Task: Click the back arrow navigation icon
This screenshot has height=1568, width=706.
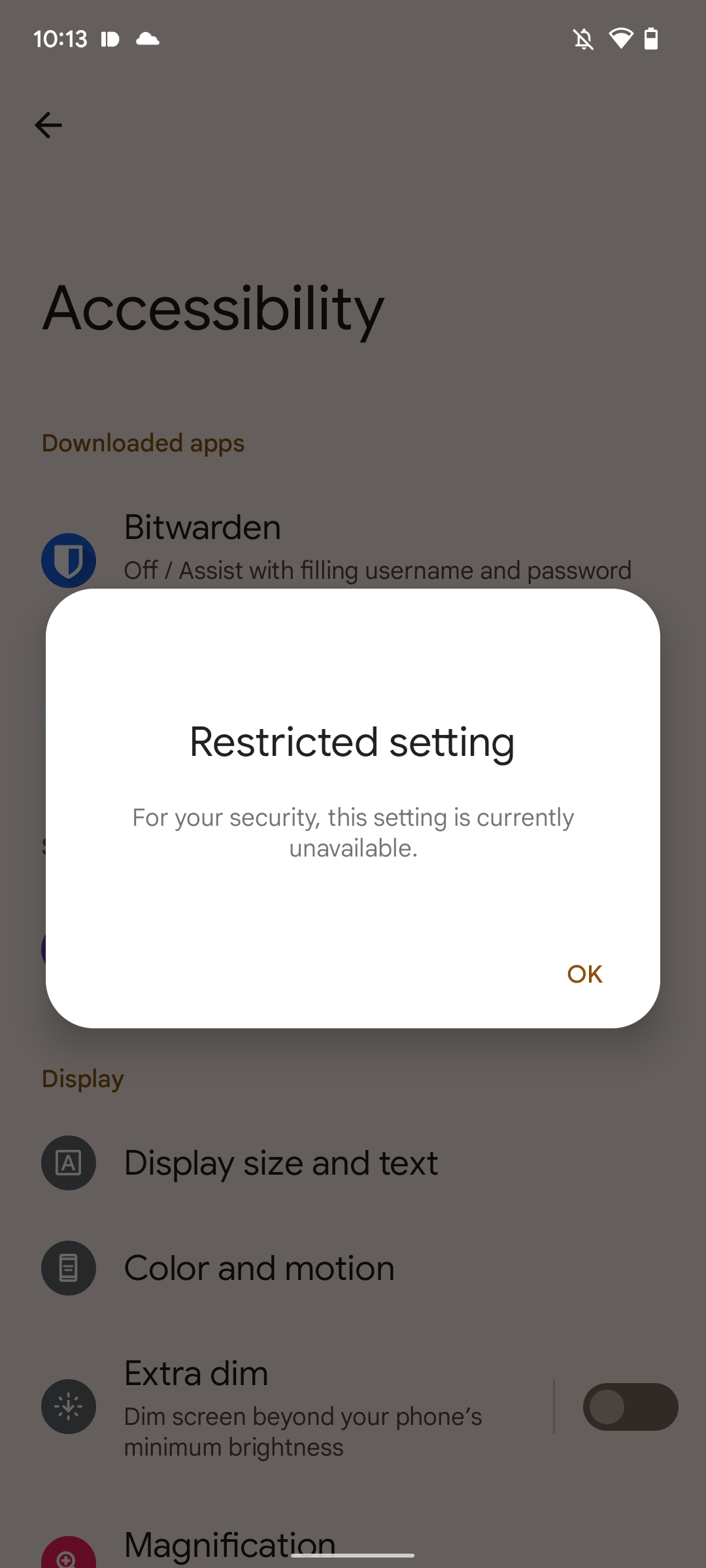Action: [48, 124]
